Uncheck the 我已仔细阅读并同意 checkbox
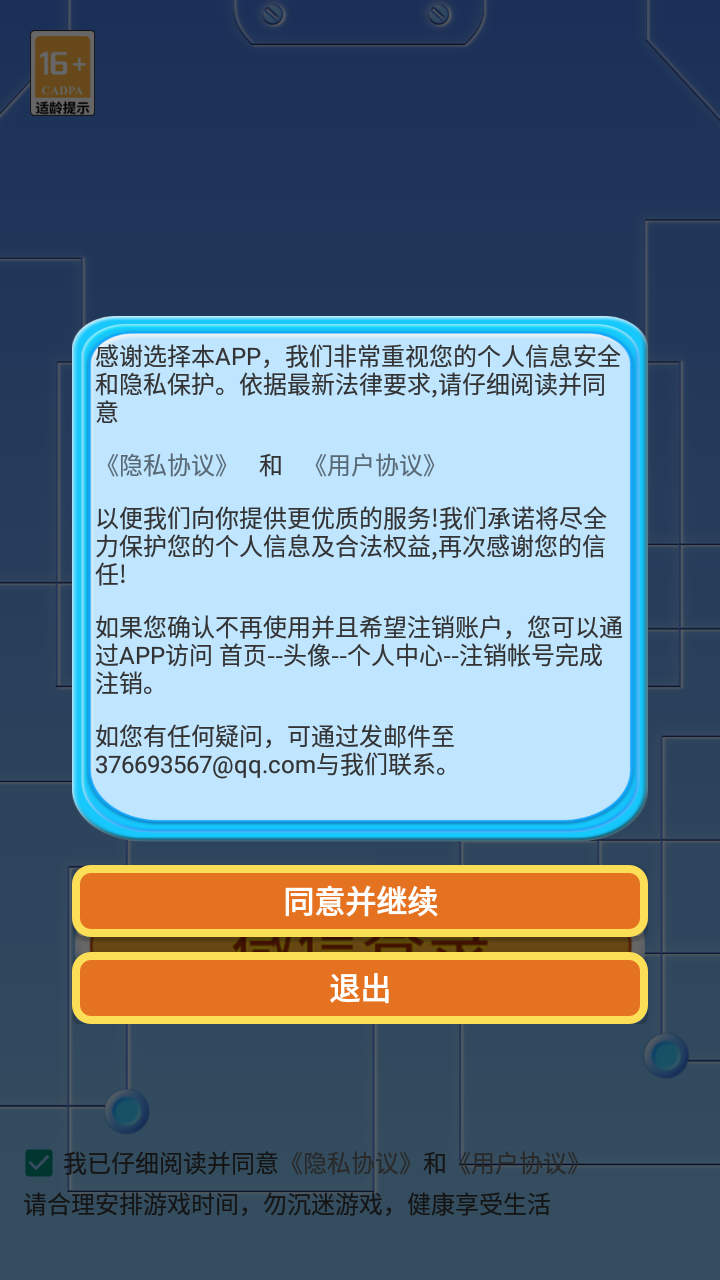This screenshot has width=720, height=1280. 39,1163
